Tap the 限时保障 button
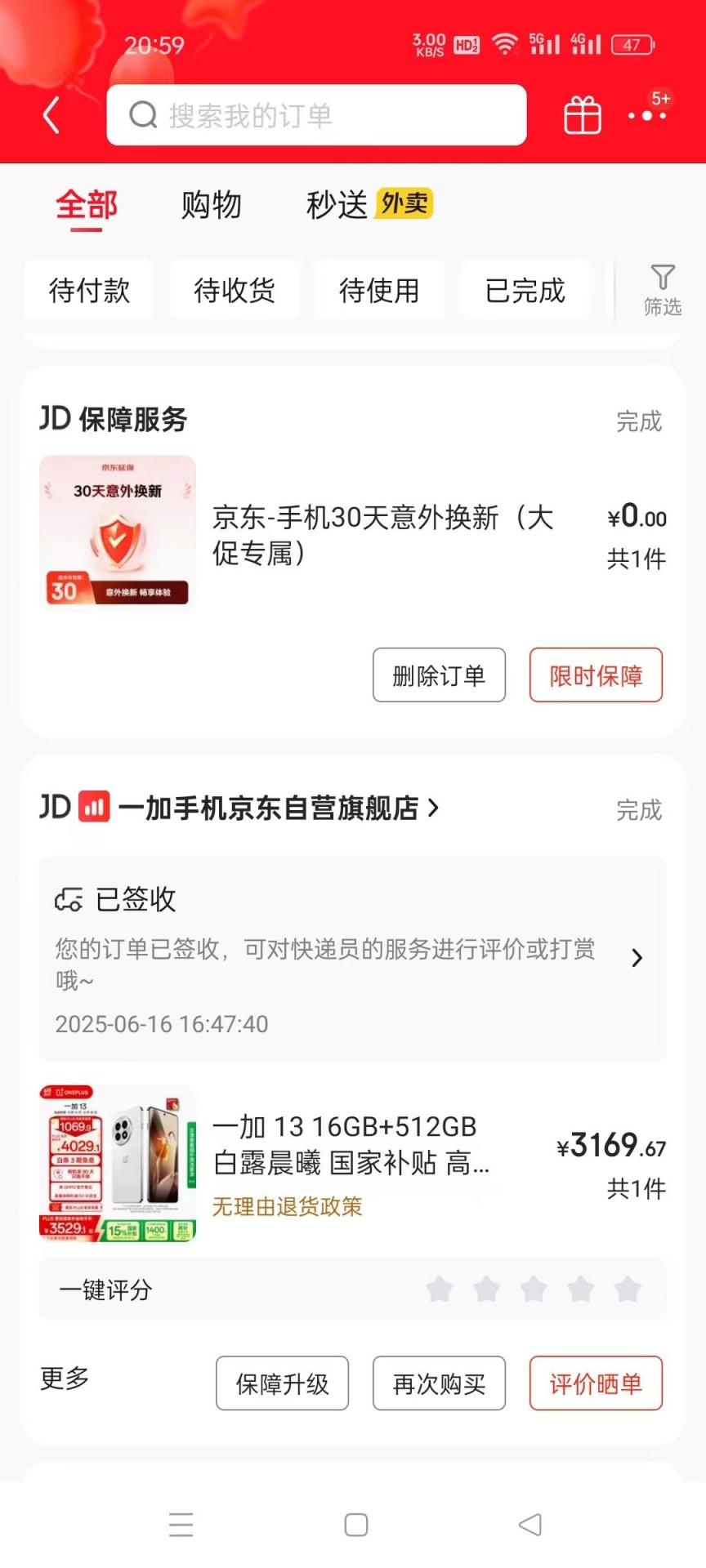The height and width of the screenshot is (1568, 706). tap(596, 675)
